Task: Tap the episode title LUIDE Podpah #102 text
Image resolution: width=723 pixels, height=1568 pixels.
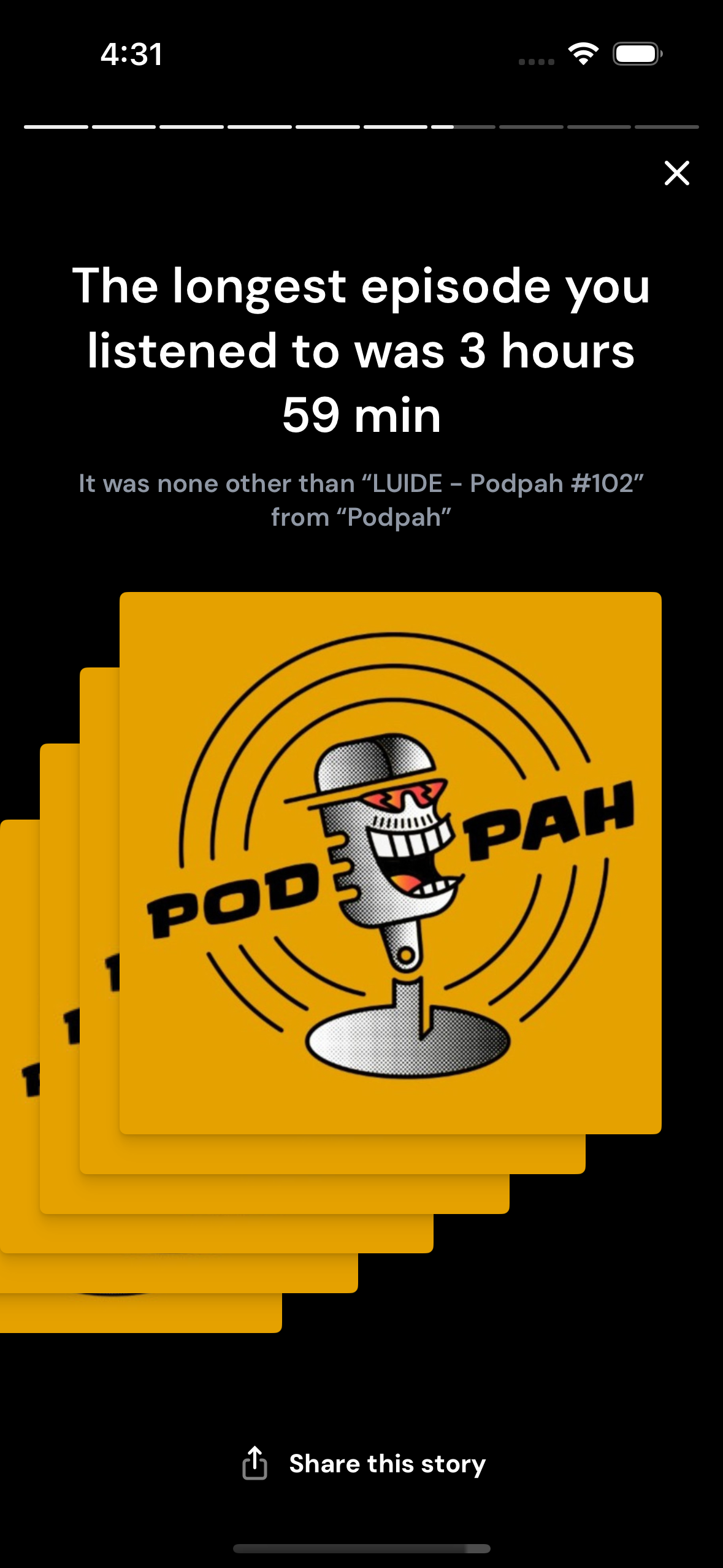Action: click(362, 499)
